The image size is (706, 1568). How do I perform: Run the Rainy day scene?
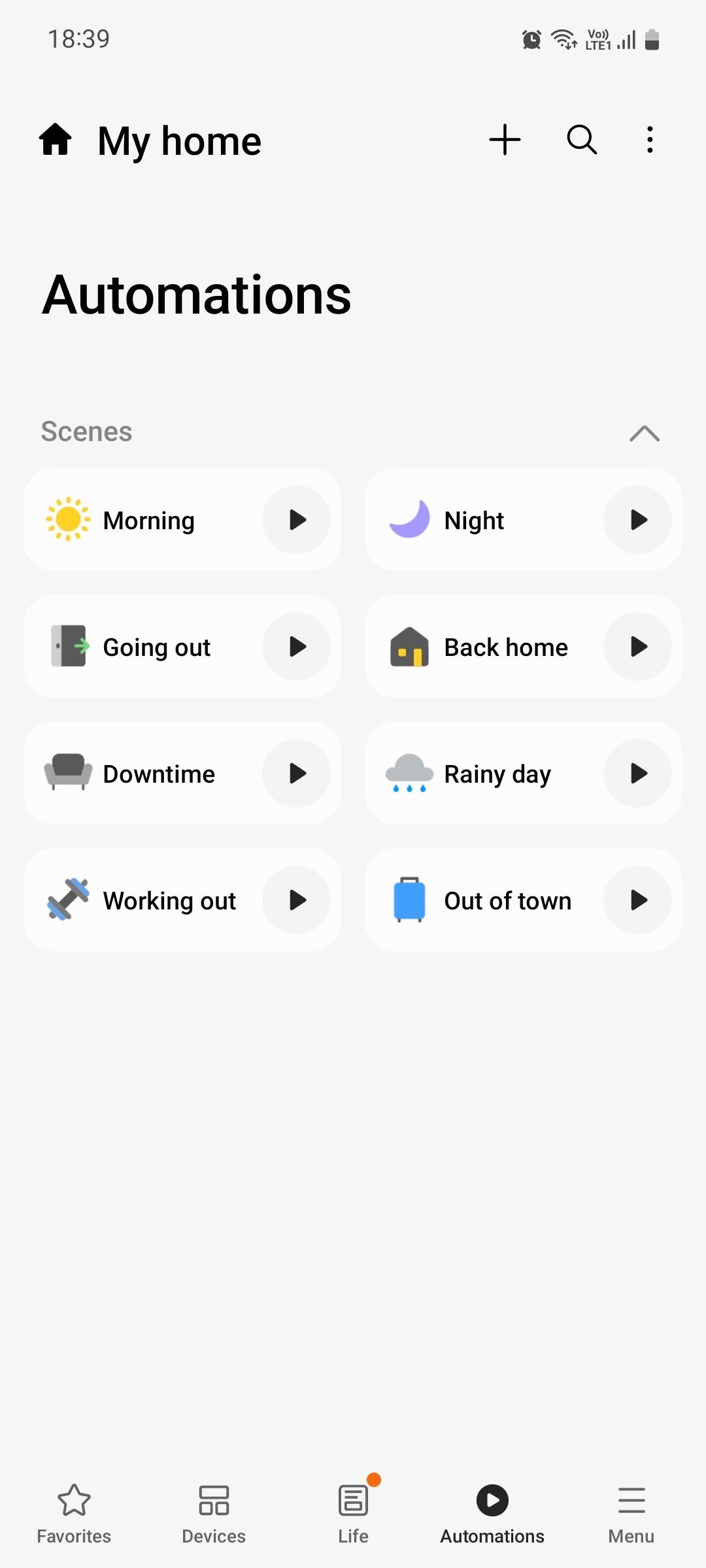point(638,773)
